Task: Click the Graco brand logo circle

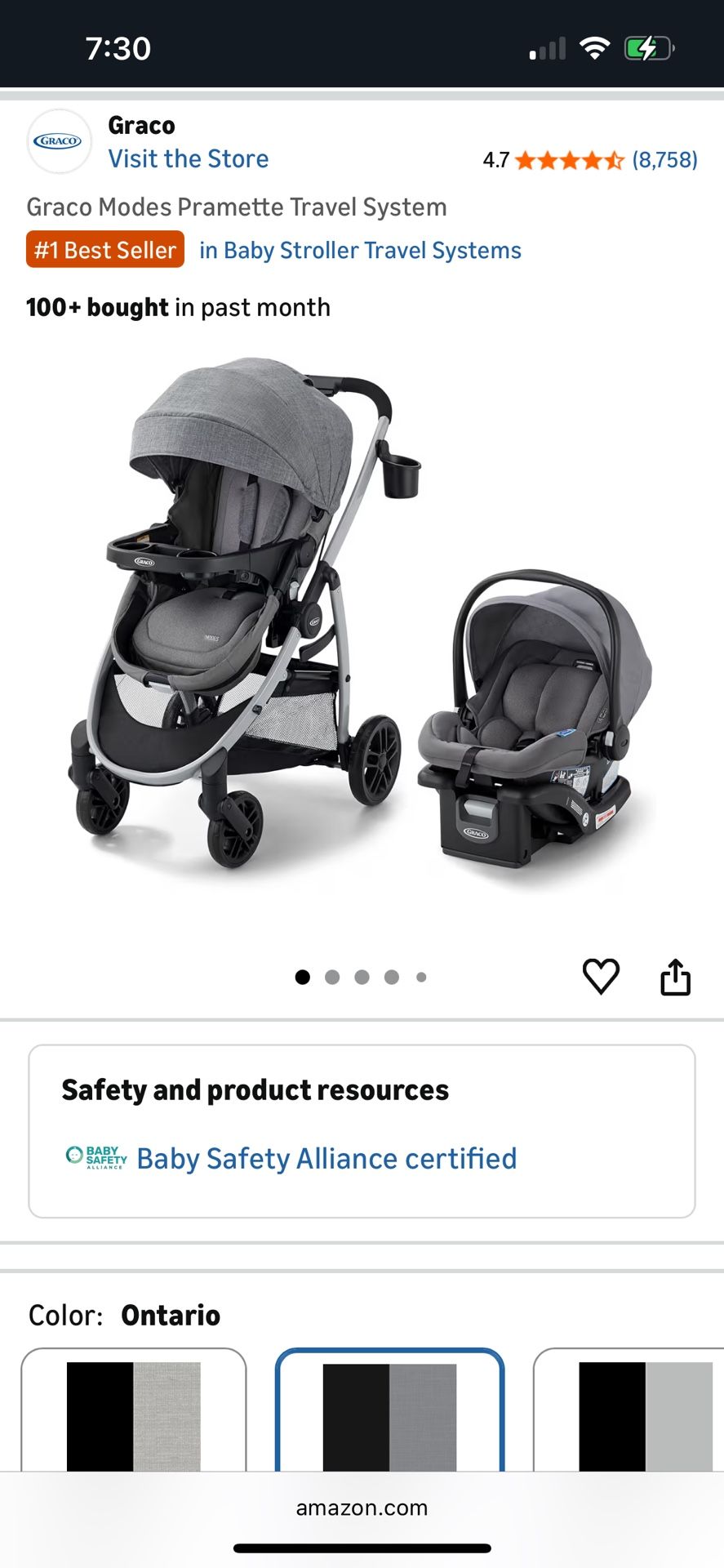Action: pyautogui.click(x=59, y=140)
